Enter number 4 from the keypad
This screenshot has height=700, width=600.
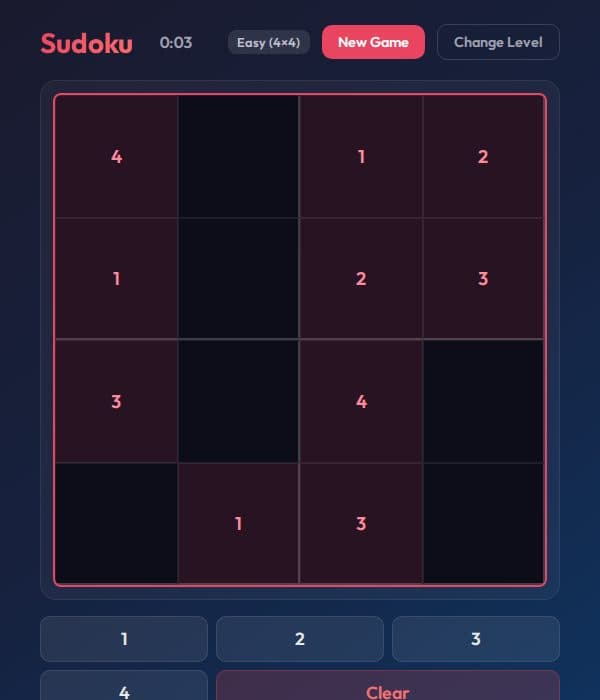(x=124, y=688)
